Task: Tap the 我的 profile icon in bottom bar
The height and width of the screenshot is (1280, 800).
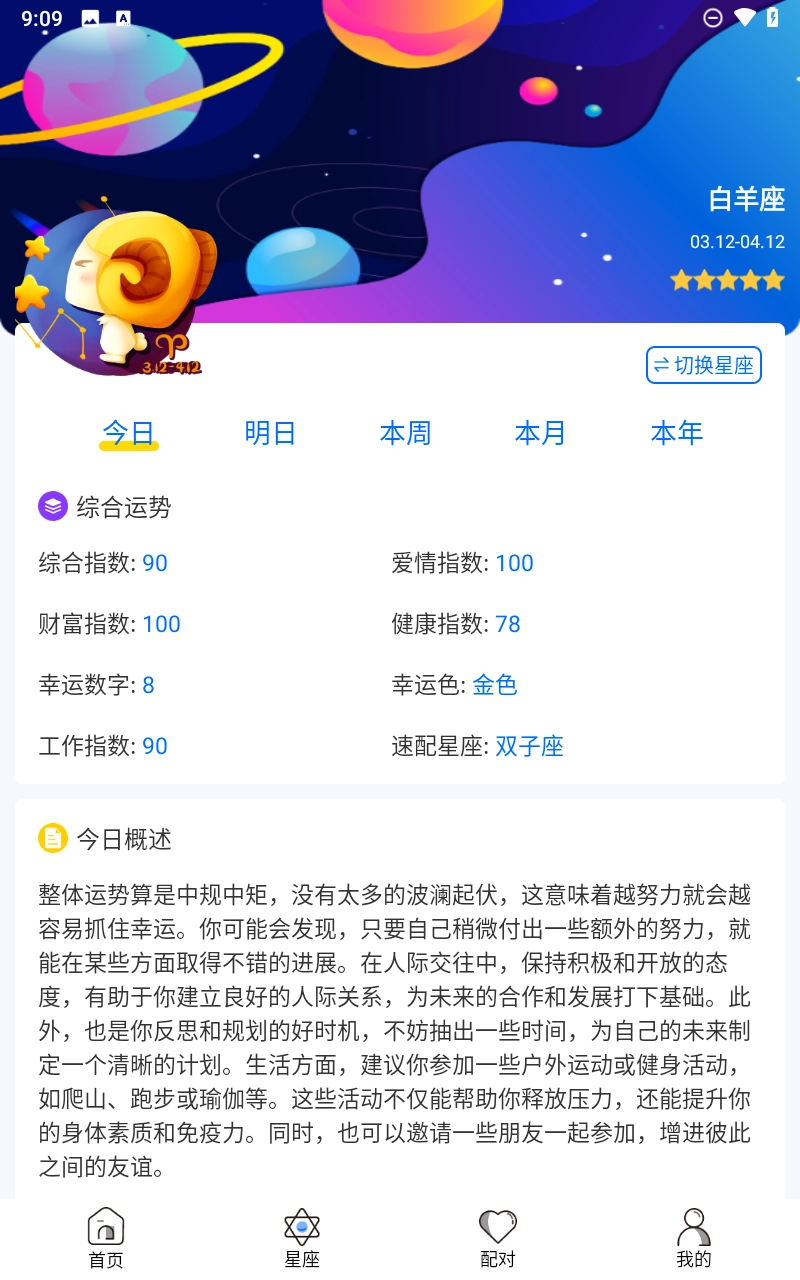Action: point(694,1224)
